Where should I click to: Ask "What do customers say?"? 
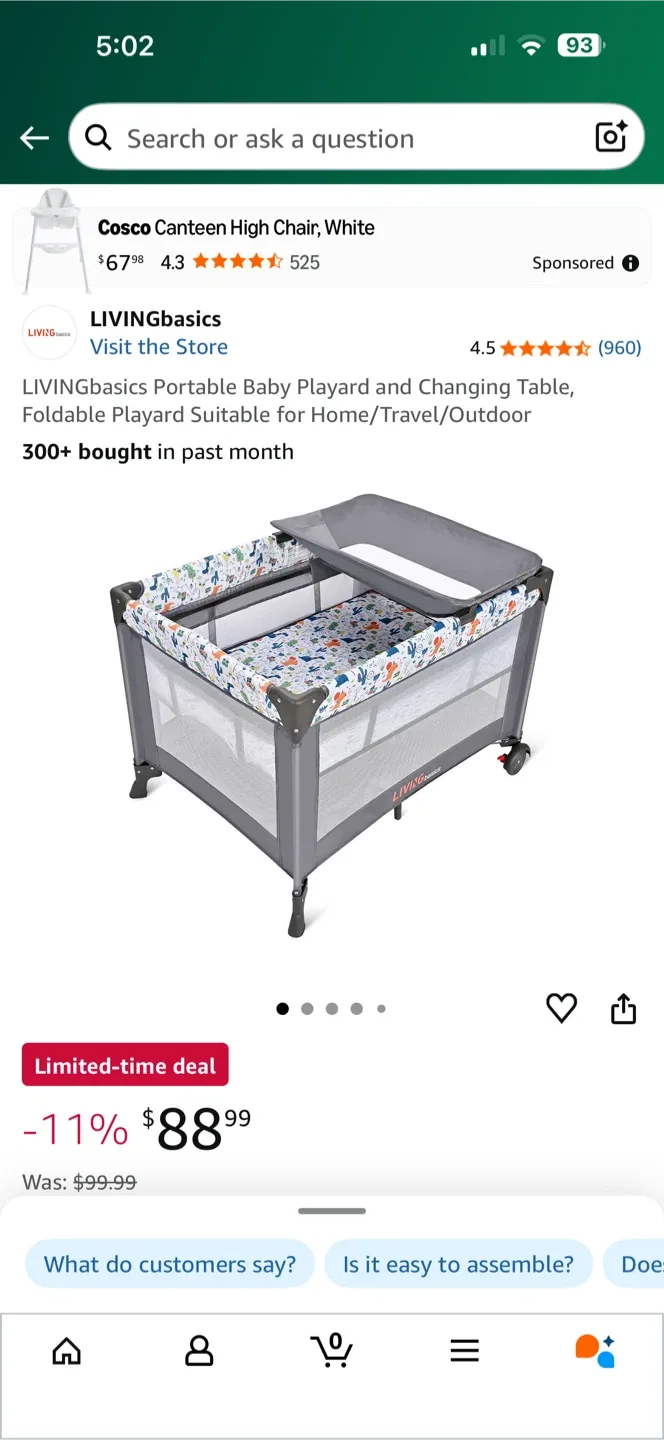pos(170,1264)
